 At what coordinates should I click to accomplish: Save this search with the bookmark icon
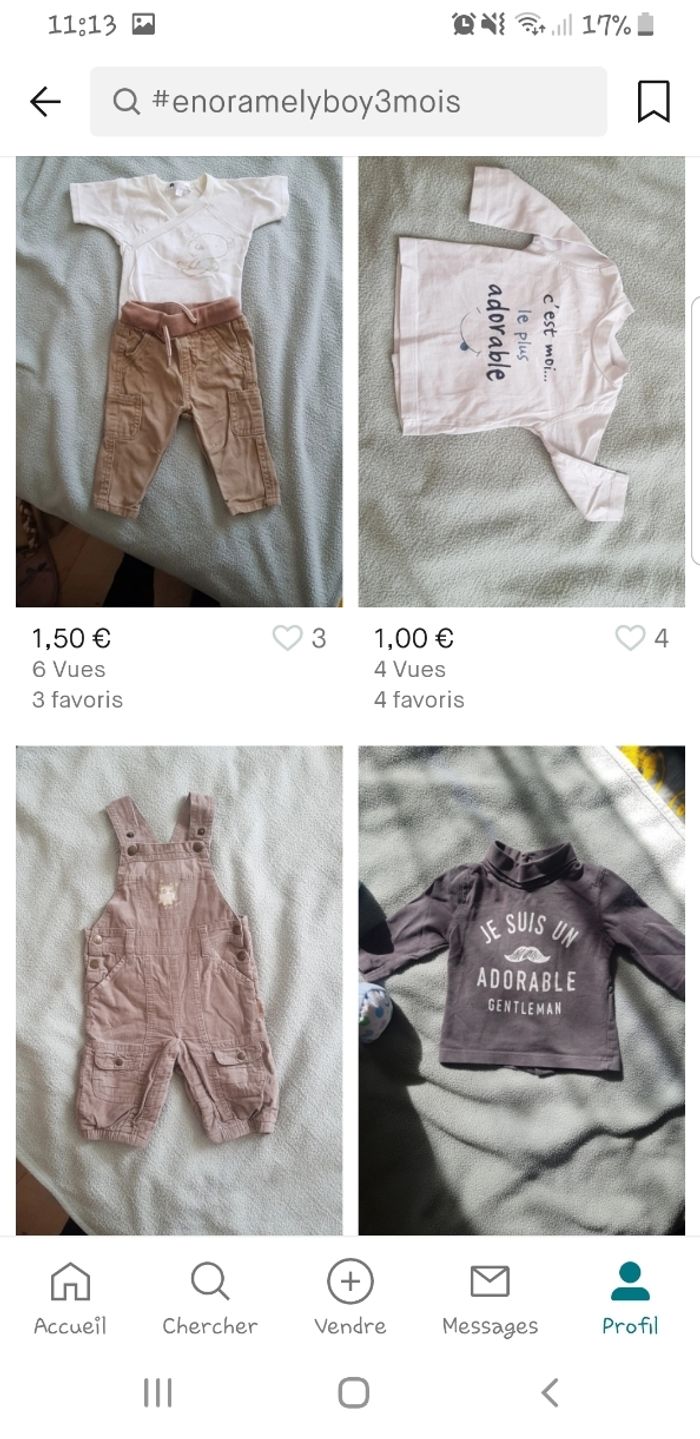653,101
